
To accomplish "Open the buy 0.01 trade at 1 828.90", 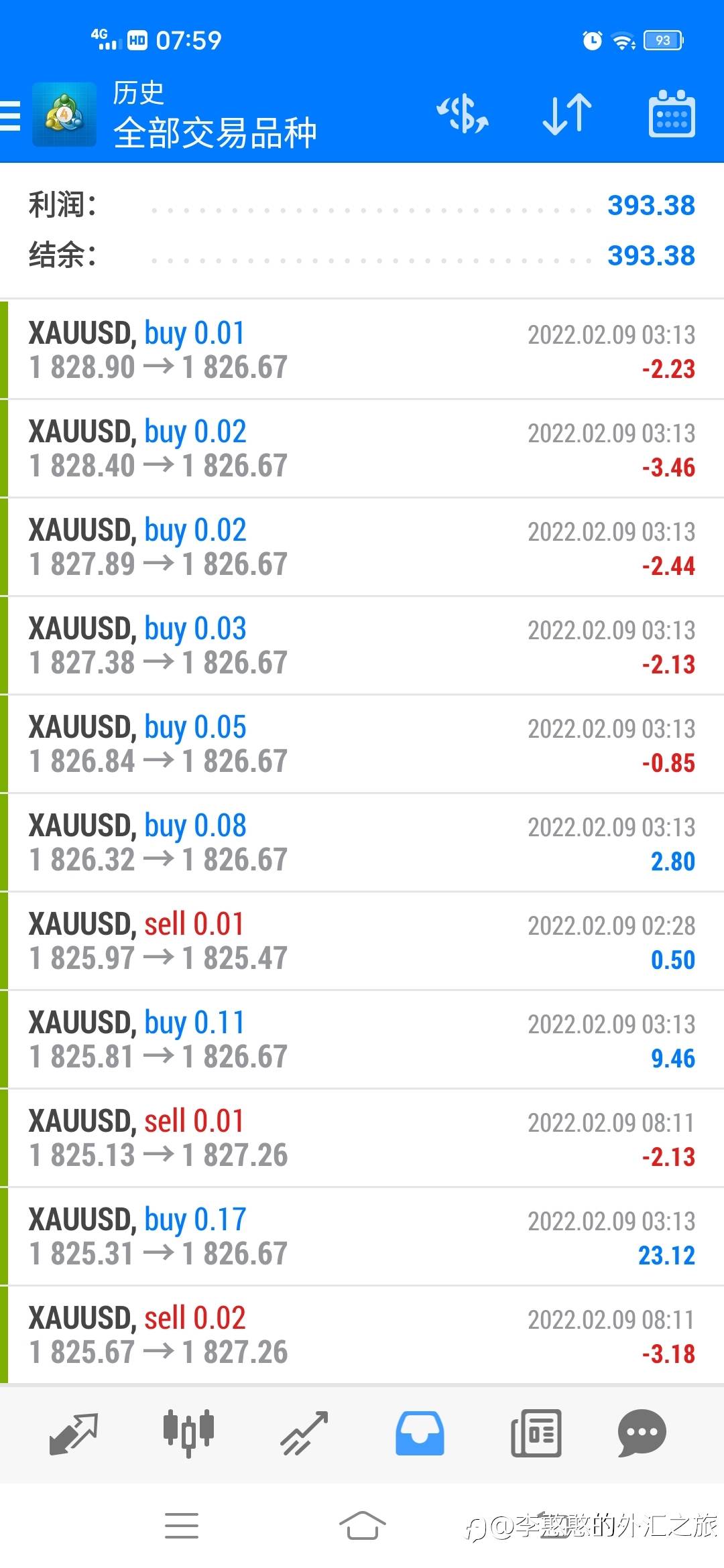I will 362,350.
